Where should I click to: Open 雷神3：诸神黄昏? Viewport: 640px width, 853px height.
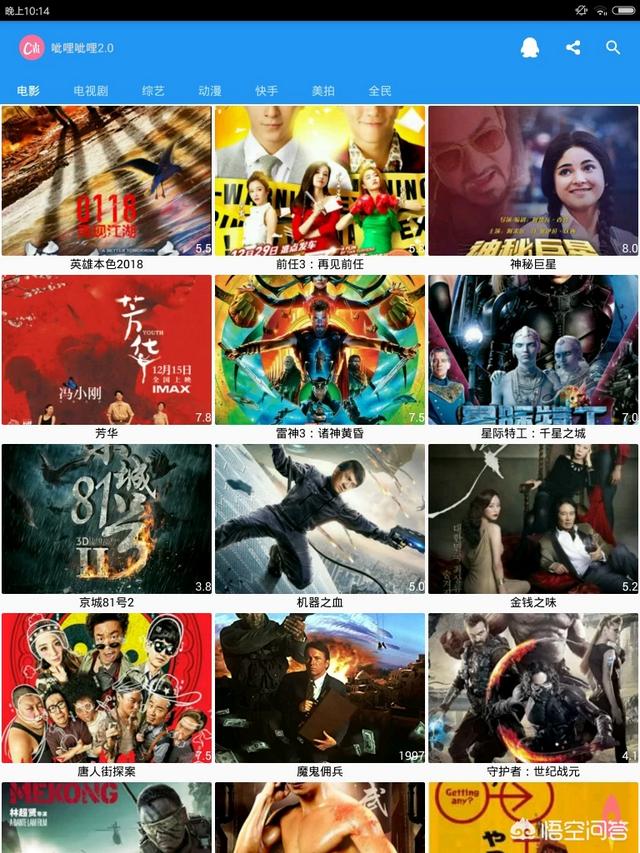tap(320, 351)
